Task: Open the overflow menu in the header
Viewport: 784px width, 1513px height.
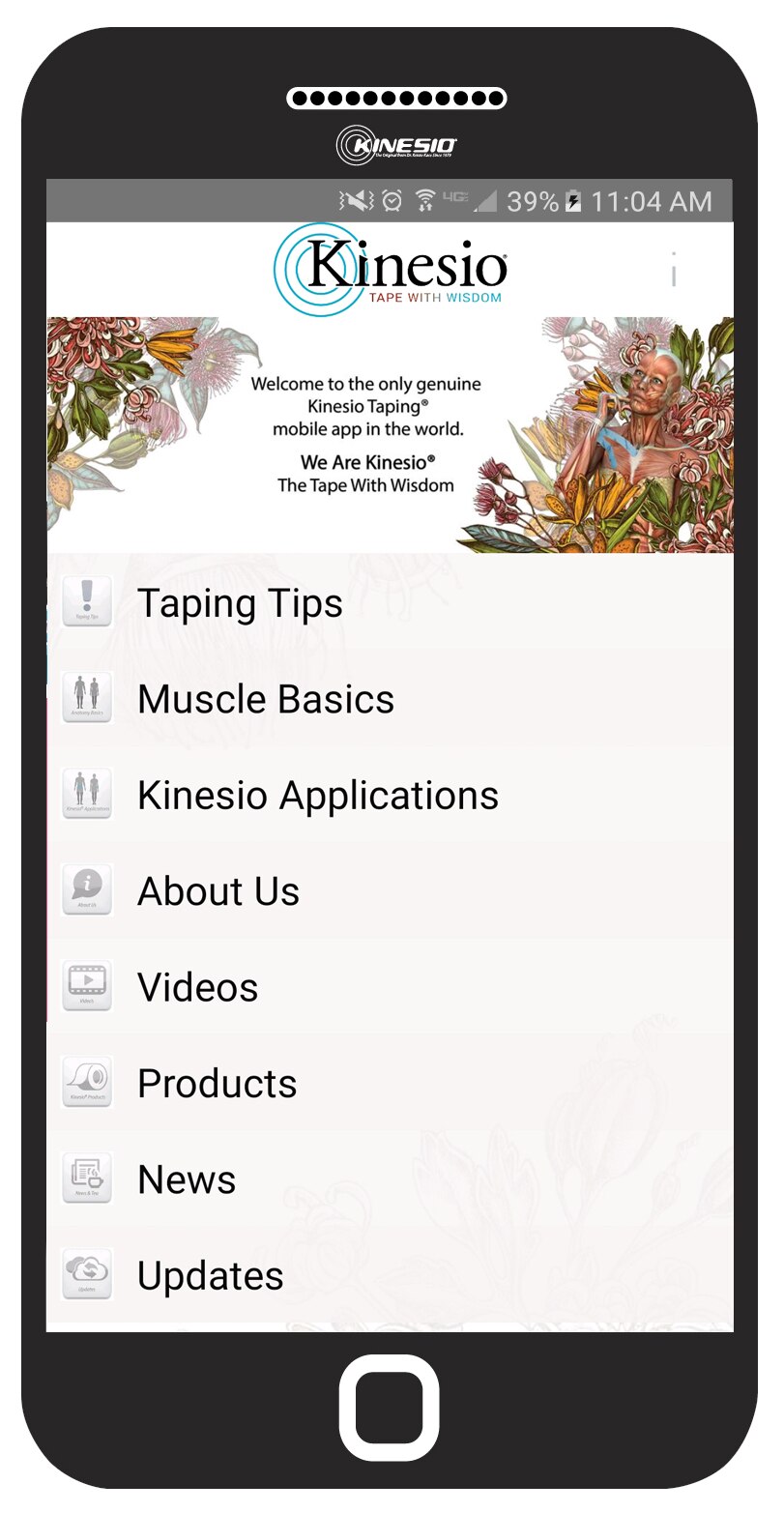Action: pos(674,270)
